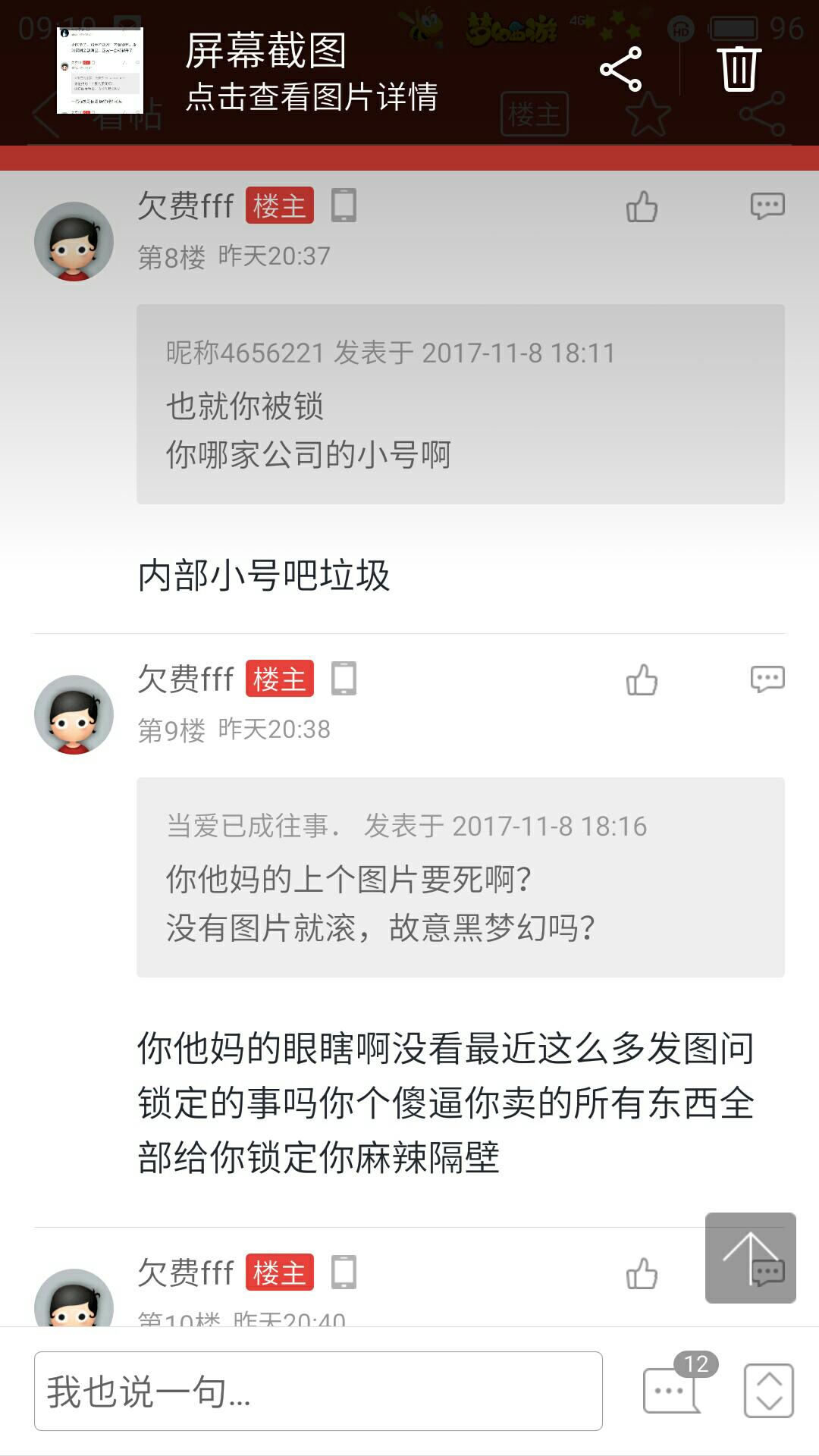The height and width of the screenshot is (1456, 819).
Task: Delete the captured screenshot
Action: pyautogui.click(x=739, y=69)
